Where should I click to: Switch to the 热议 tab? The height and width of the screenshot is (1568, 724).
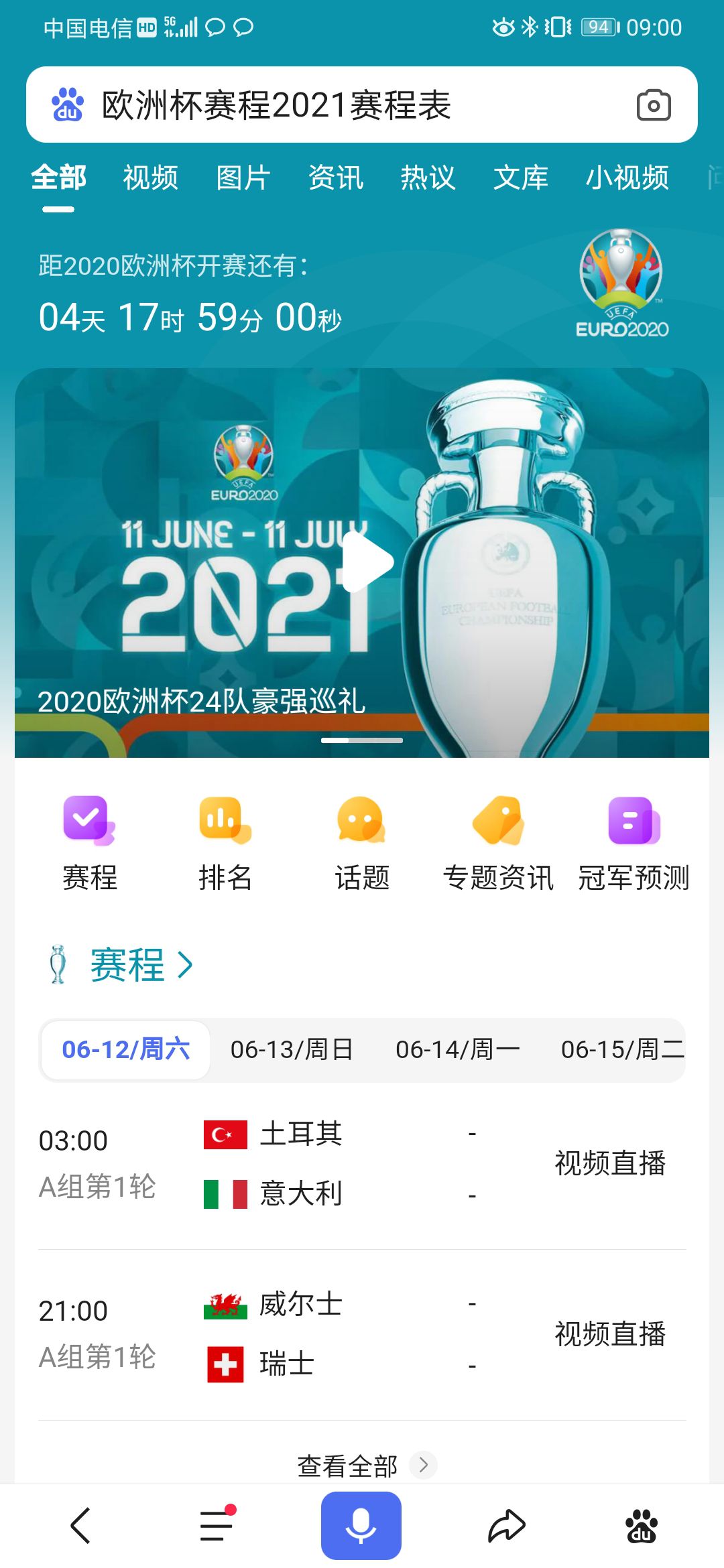[x=428, y=178]
